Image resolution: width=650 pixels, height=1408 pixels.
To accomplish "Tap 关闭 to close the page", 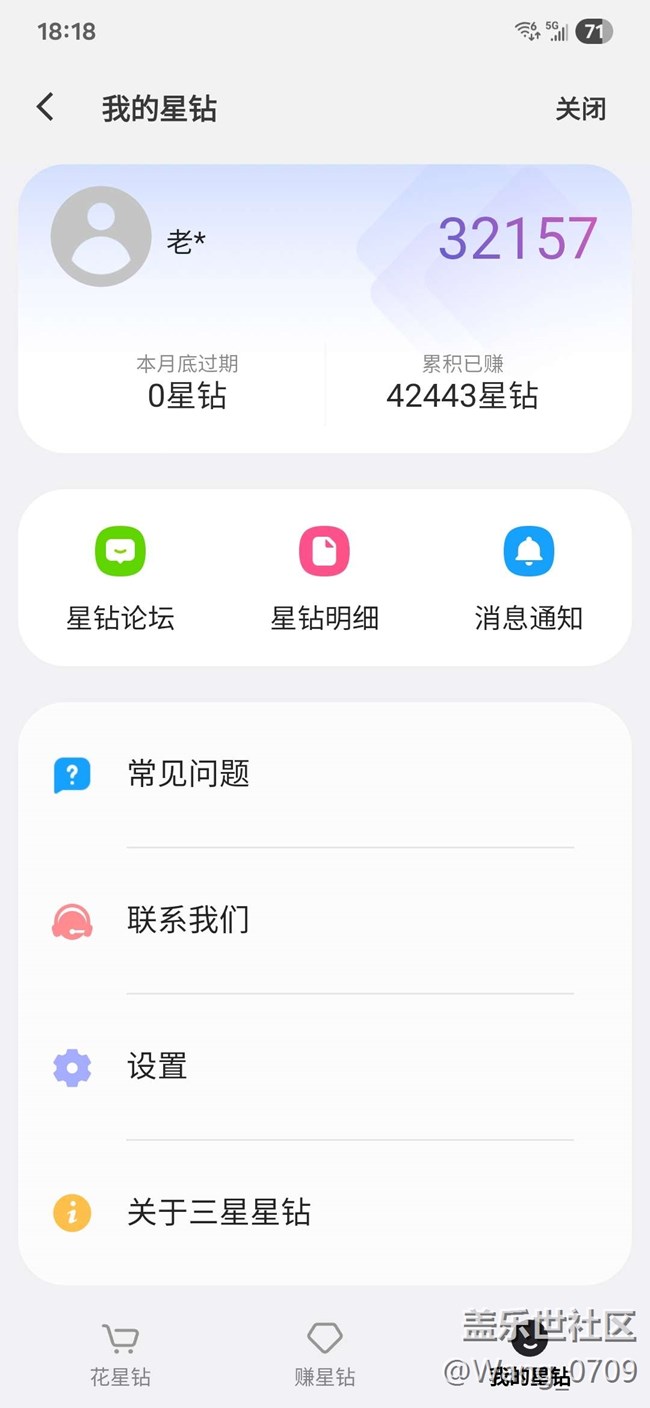I will point(581,109).
